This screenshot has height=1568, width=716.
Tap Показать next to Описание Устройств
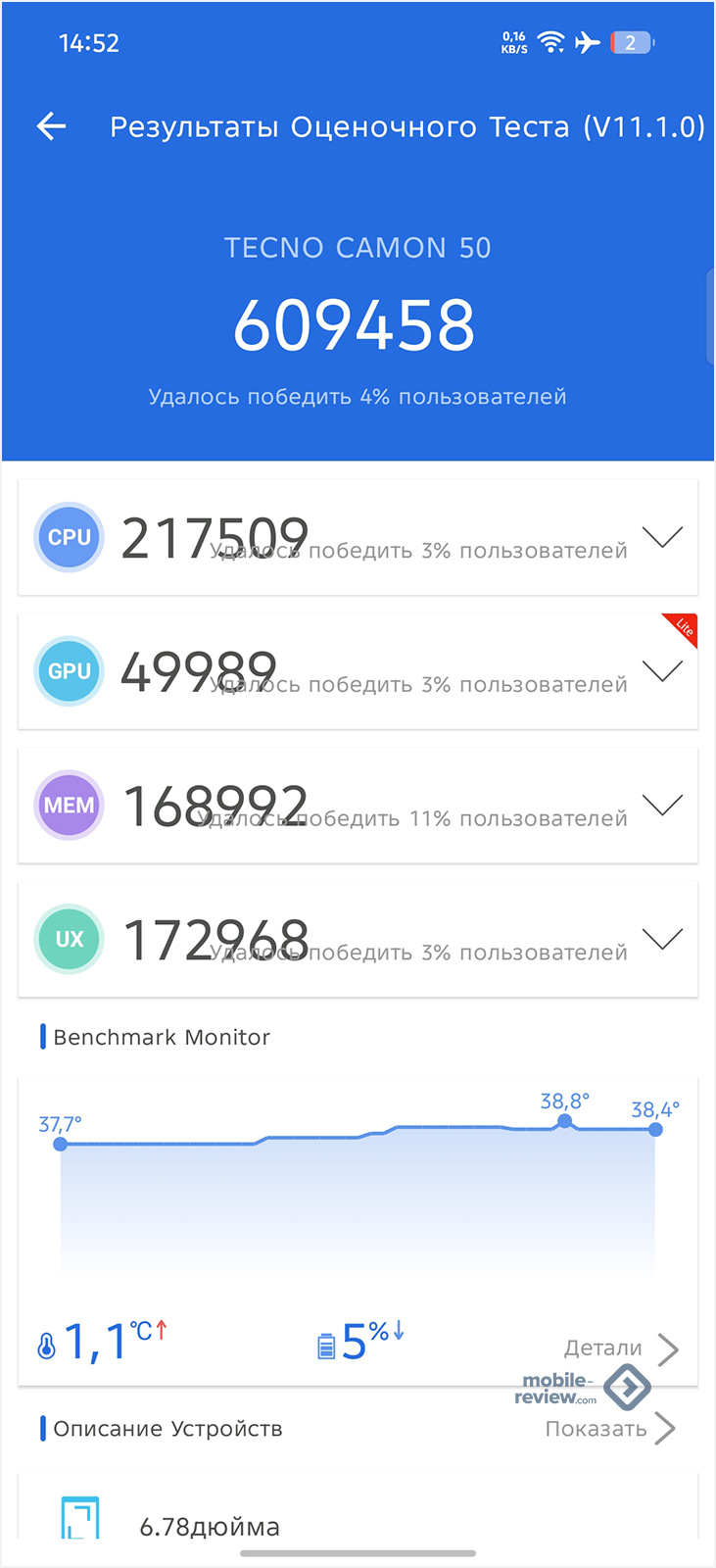point(609,1429)
